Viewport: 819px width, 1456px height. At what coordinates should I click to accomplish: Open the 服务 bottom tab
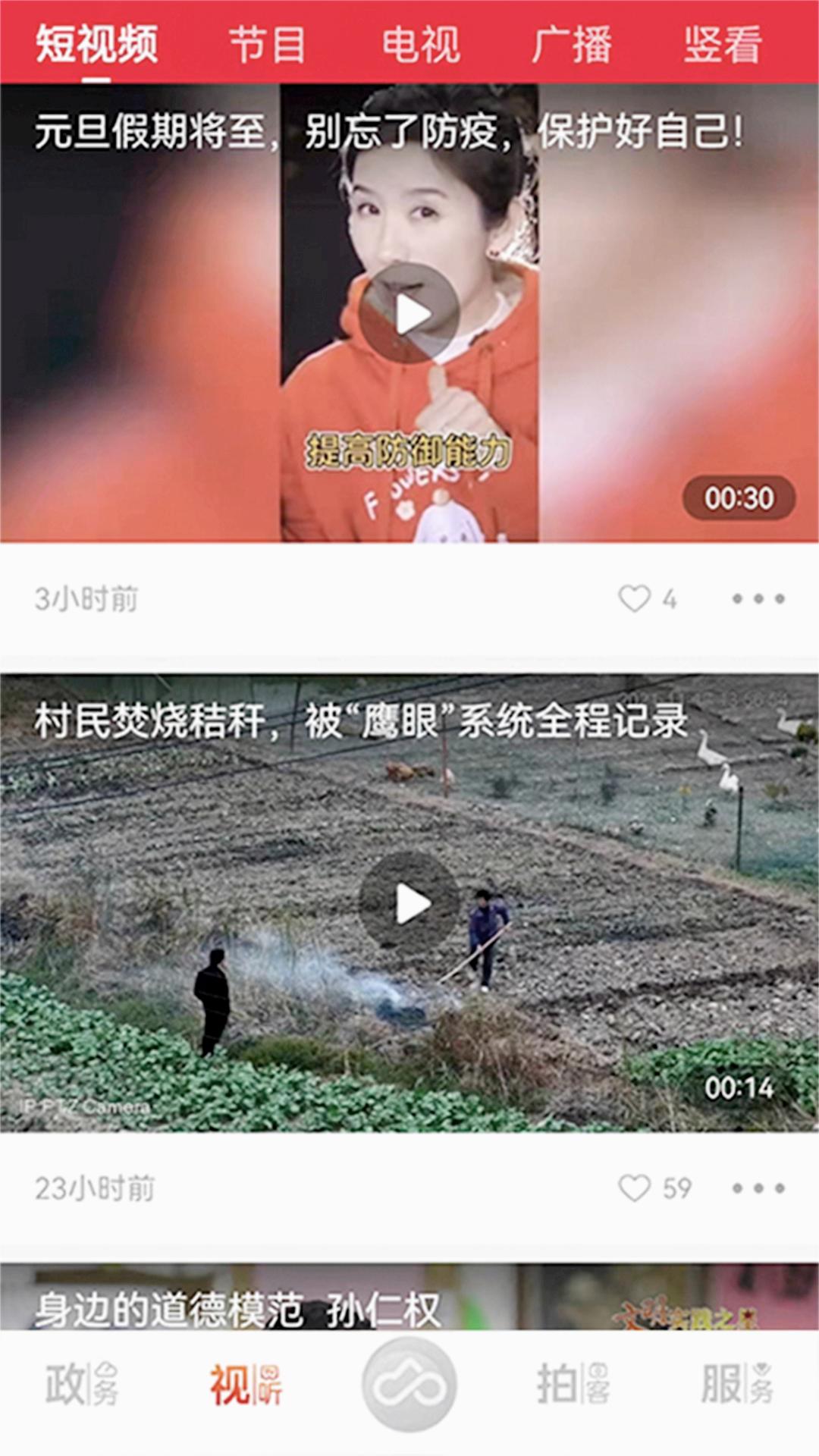point(737,1384)
